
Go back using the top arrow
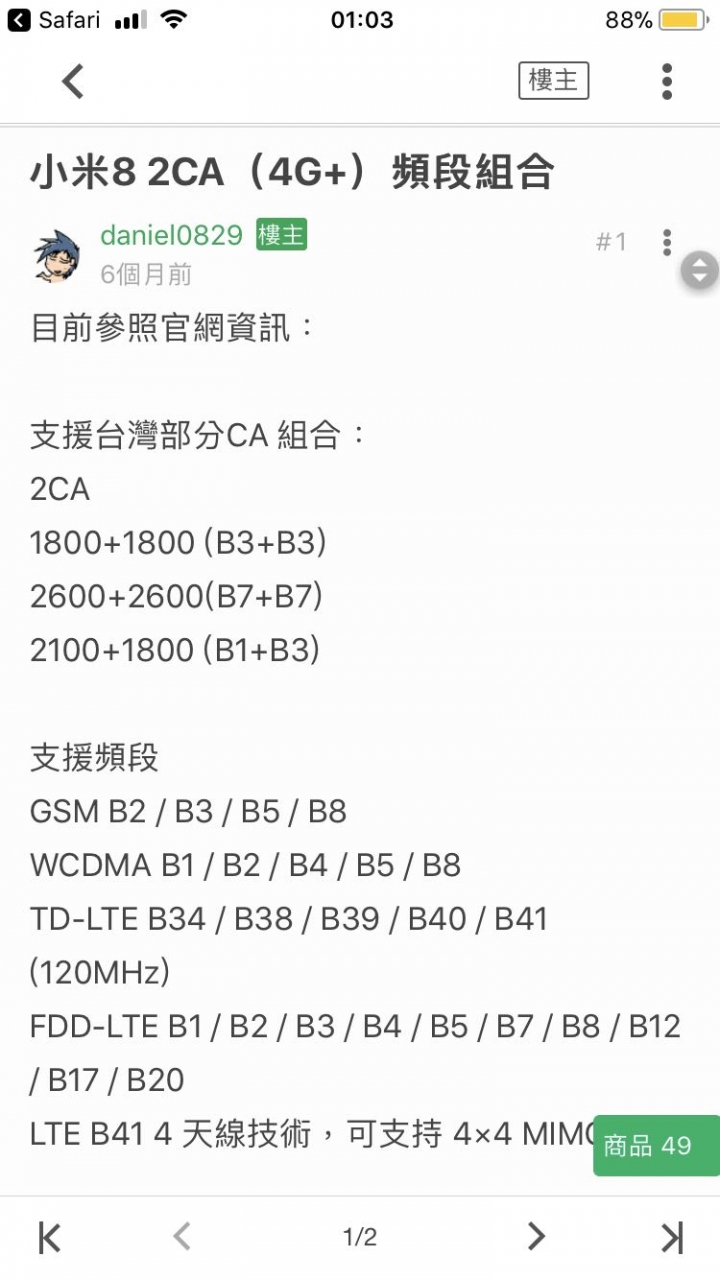point(73,81)
